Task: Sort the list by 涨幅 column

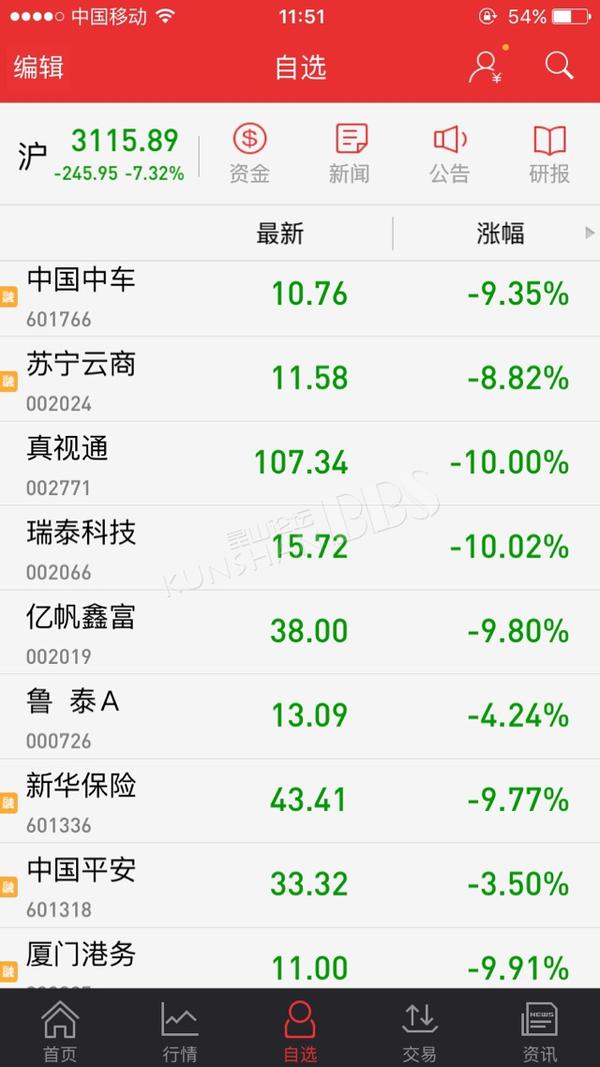Action: 500,233
